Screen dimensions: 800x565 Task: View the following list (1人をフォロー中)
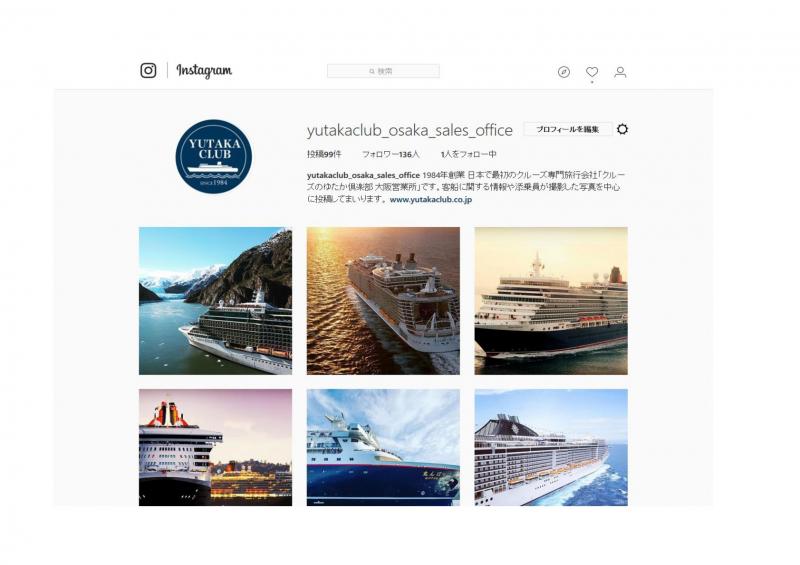(468, 155)
